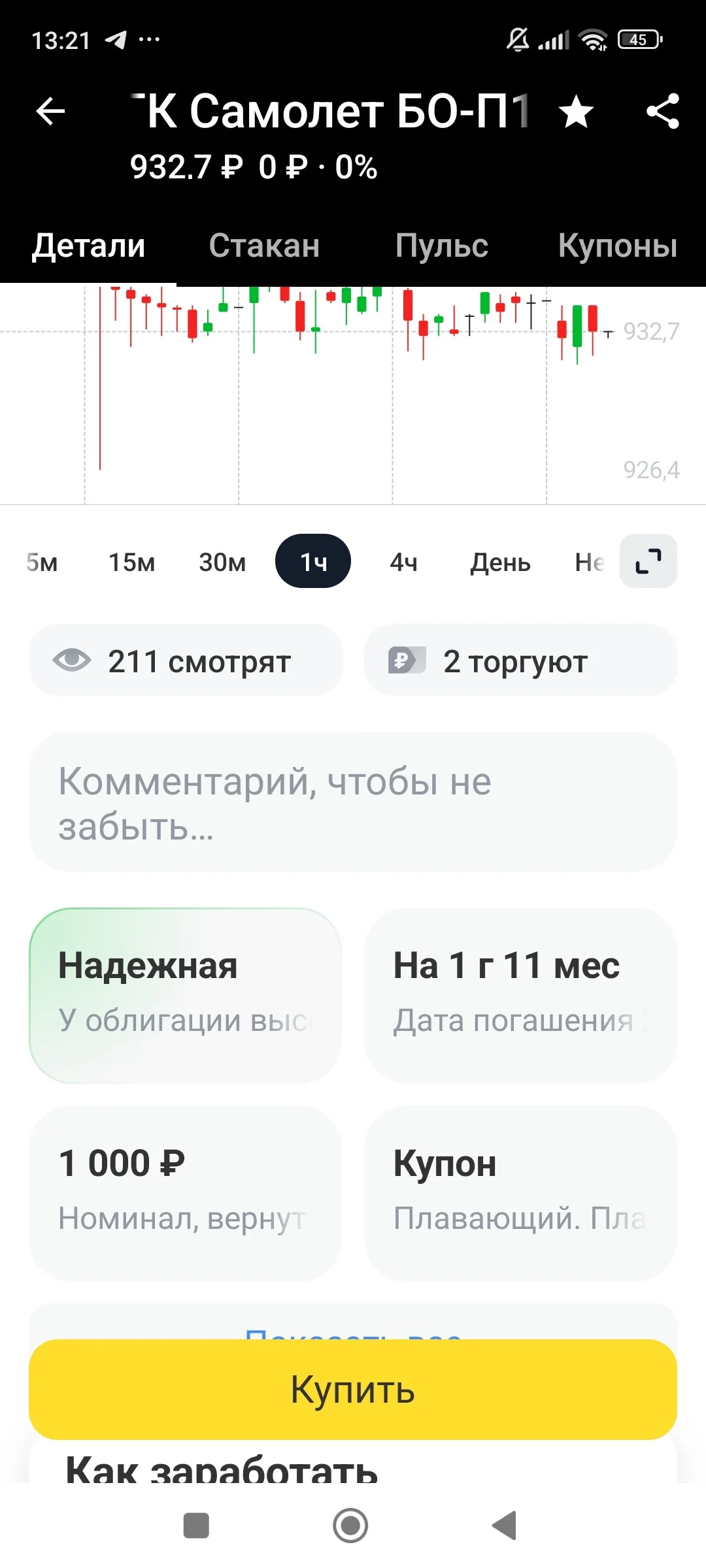Open the 2 торгуют chip
The height and width of the screenshot is (1568, 706).
(520, 660)
